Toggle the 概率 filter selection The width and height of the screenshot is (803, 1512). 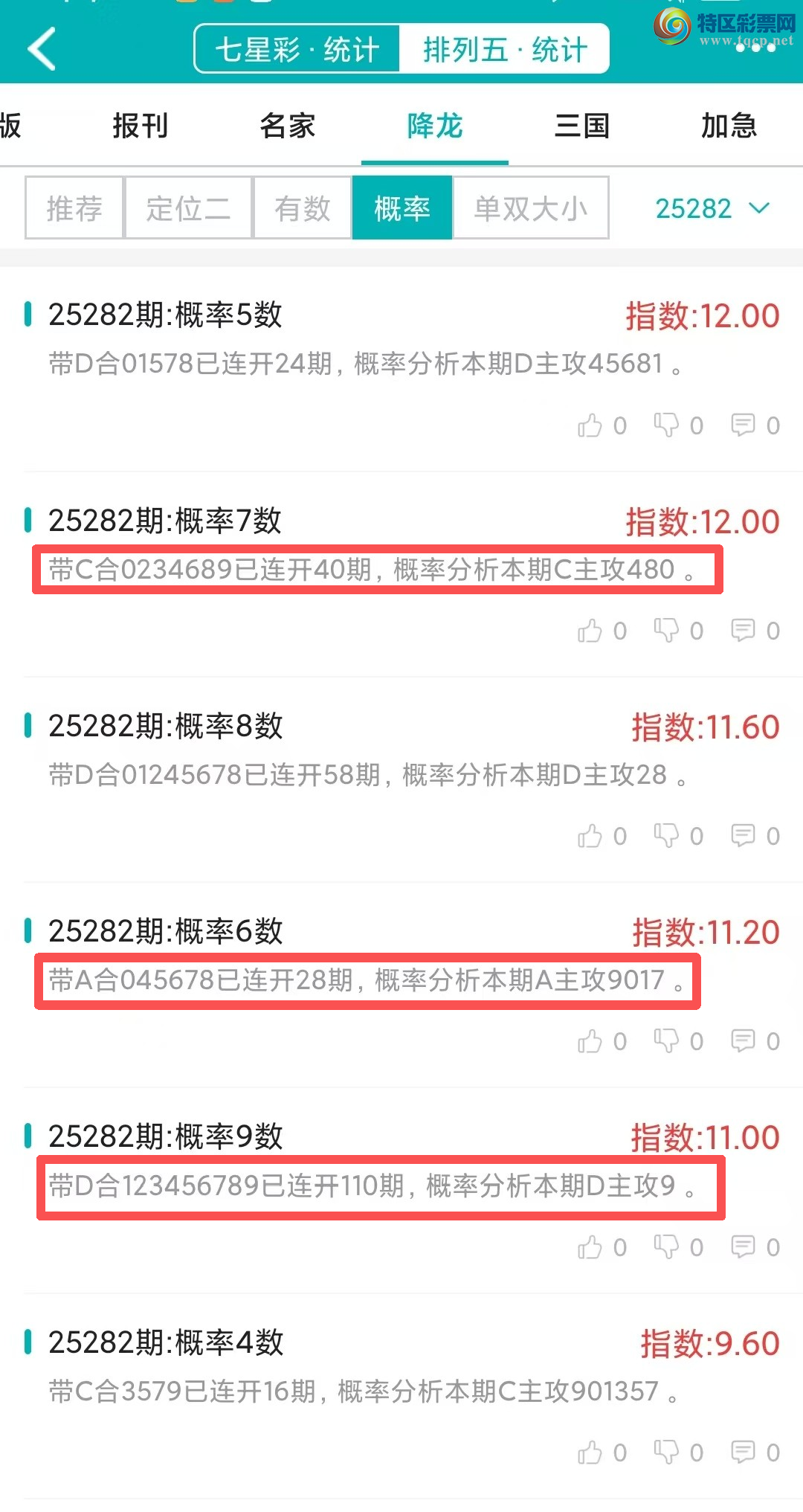point(402,208)
